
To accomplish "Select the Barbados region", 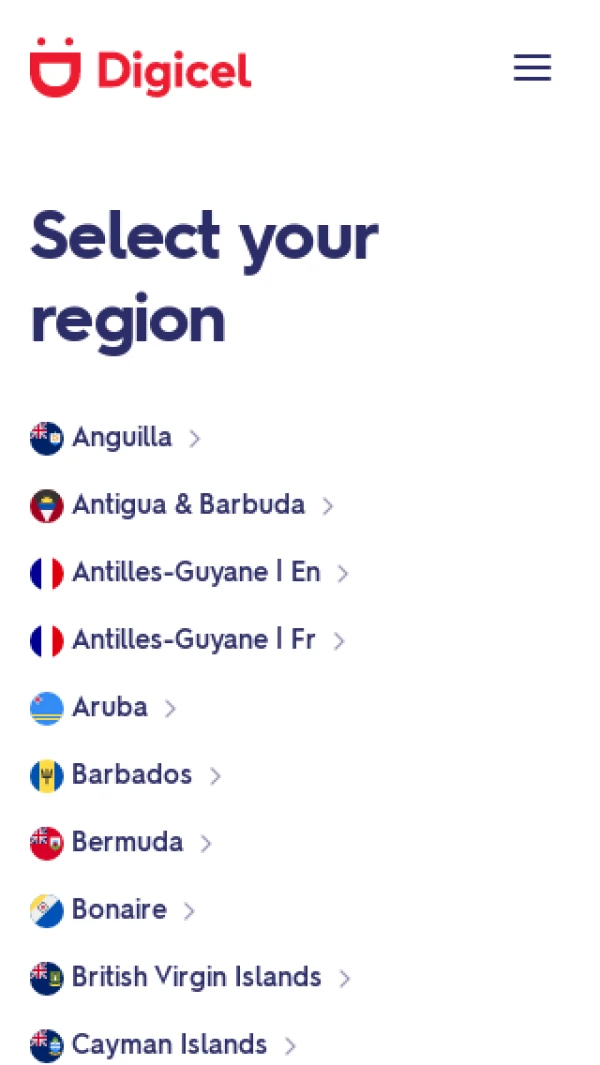I will 132,775.
